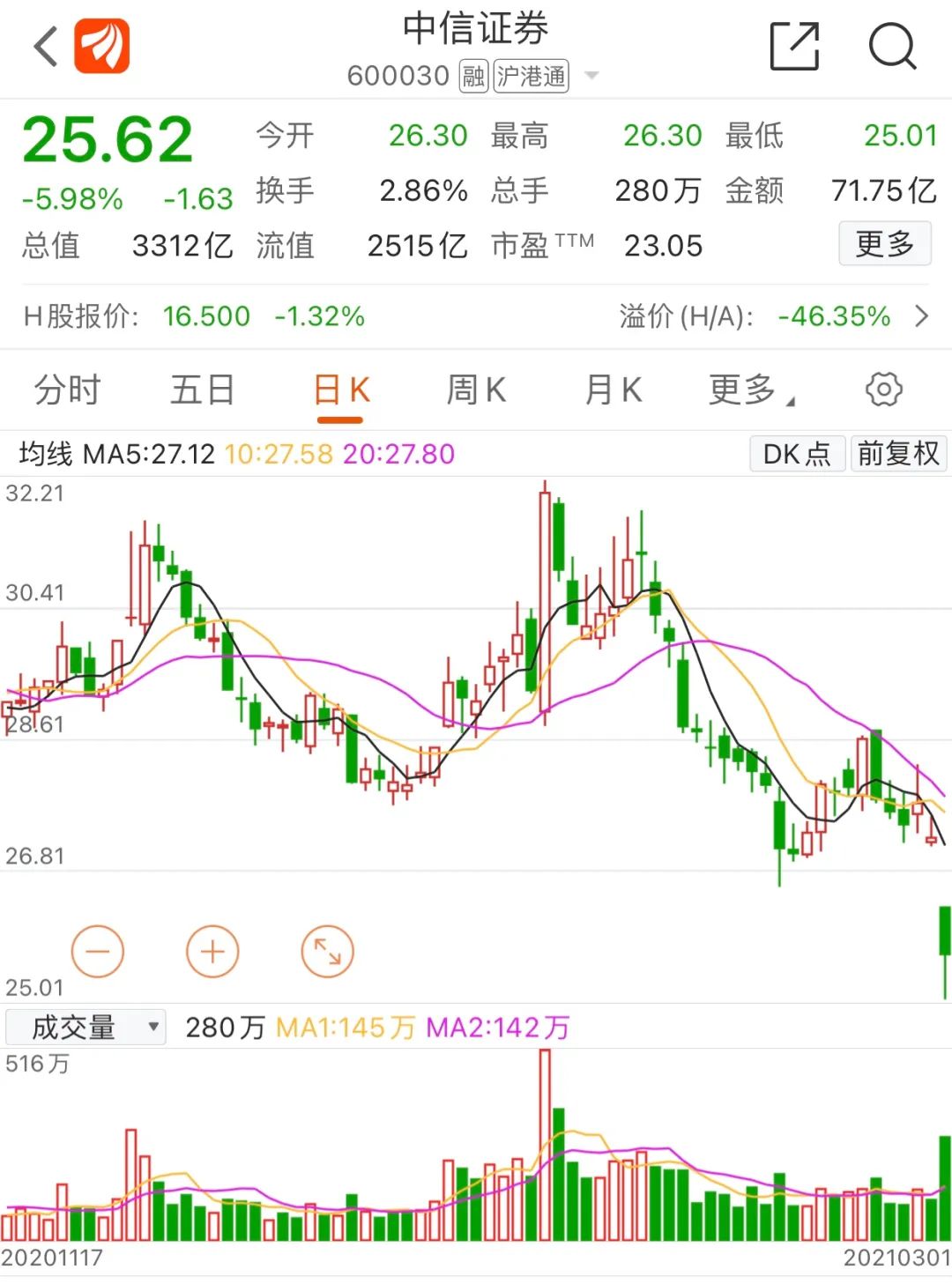Zoom out the K-line chart
The width and height of the screenshot is (952, 1284).
pyautogui.click(x=97, y=952)
